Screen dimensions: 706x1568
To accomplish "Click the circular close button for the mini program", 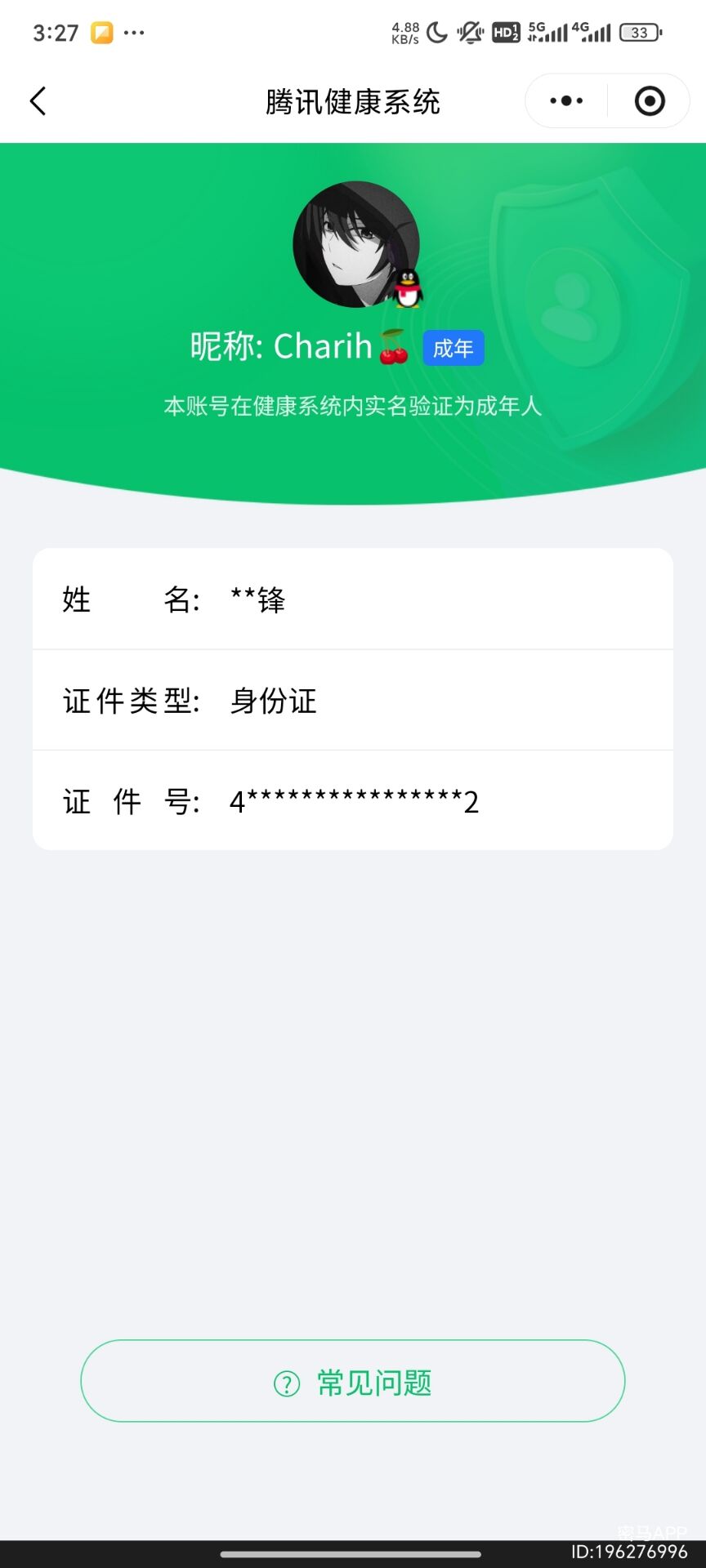I will (x=650, y=100).
